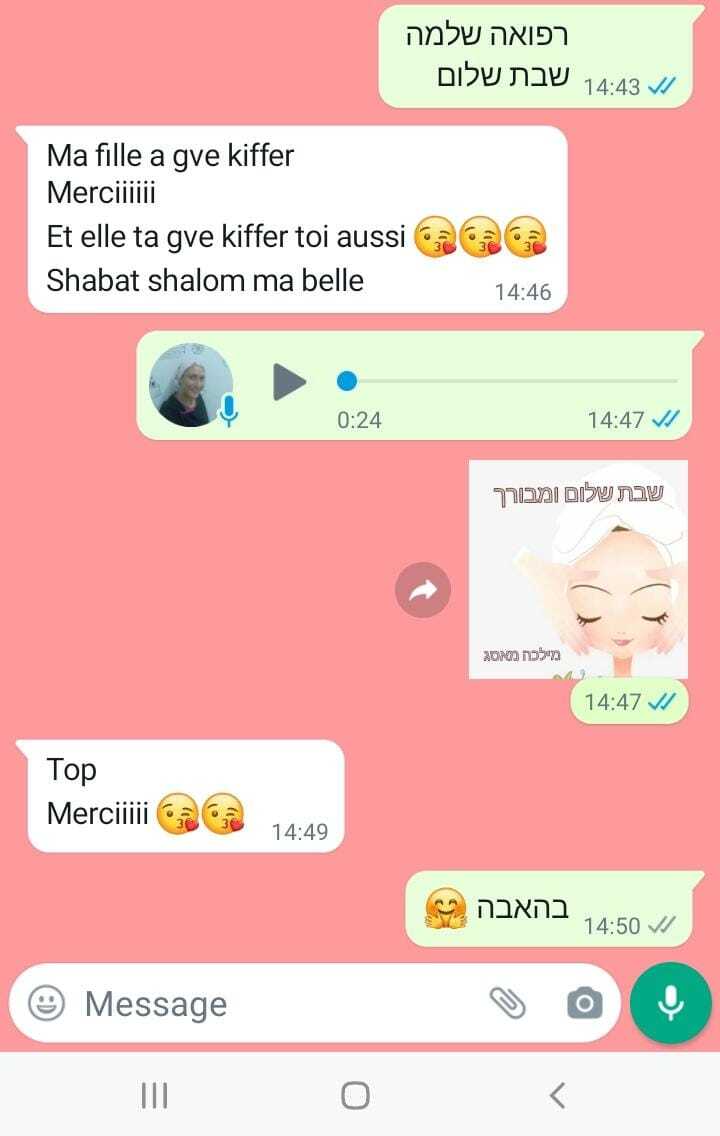
Task: Attach a file with the paperclip
Action: point(507,1002)
